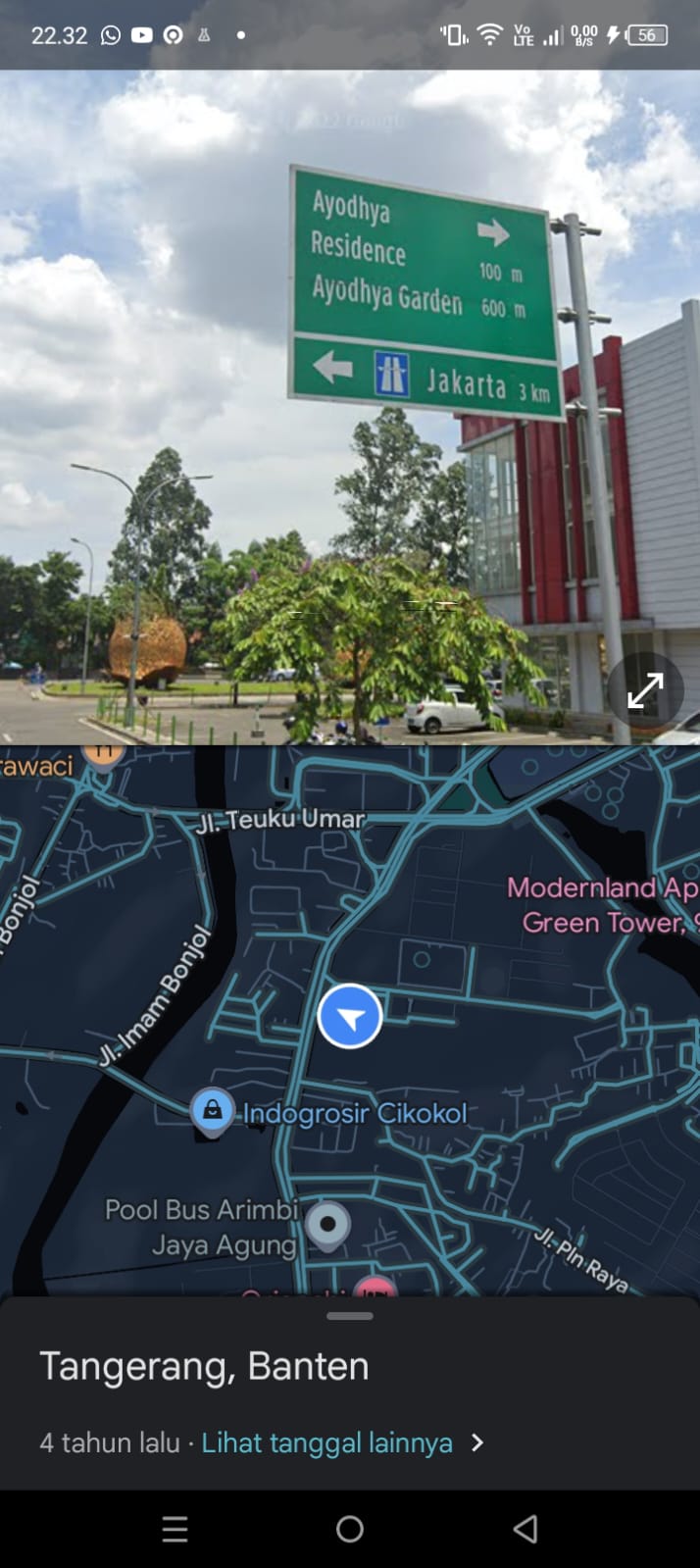The height and width of the screenshot is (1568, 700).
Task: Expand the Street View to fullscreen
Action: coord(644,690)
